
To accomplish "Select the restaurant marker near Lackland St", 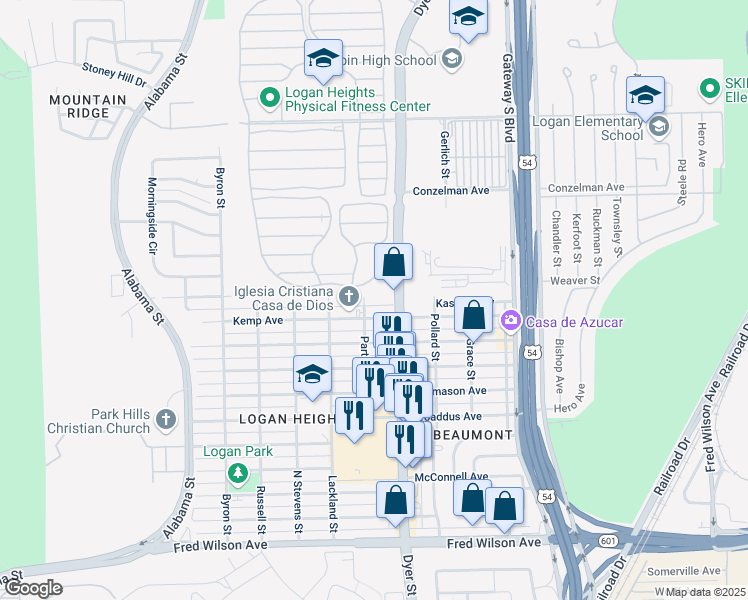I will tap(353, 415).
